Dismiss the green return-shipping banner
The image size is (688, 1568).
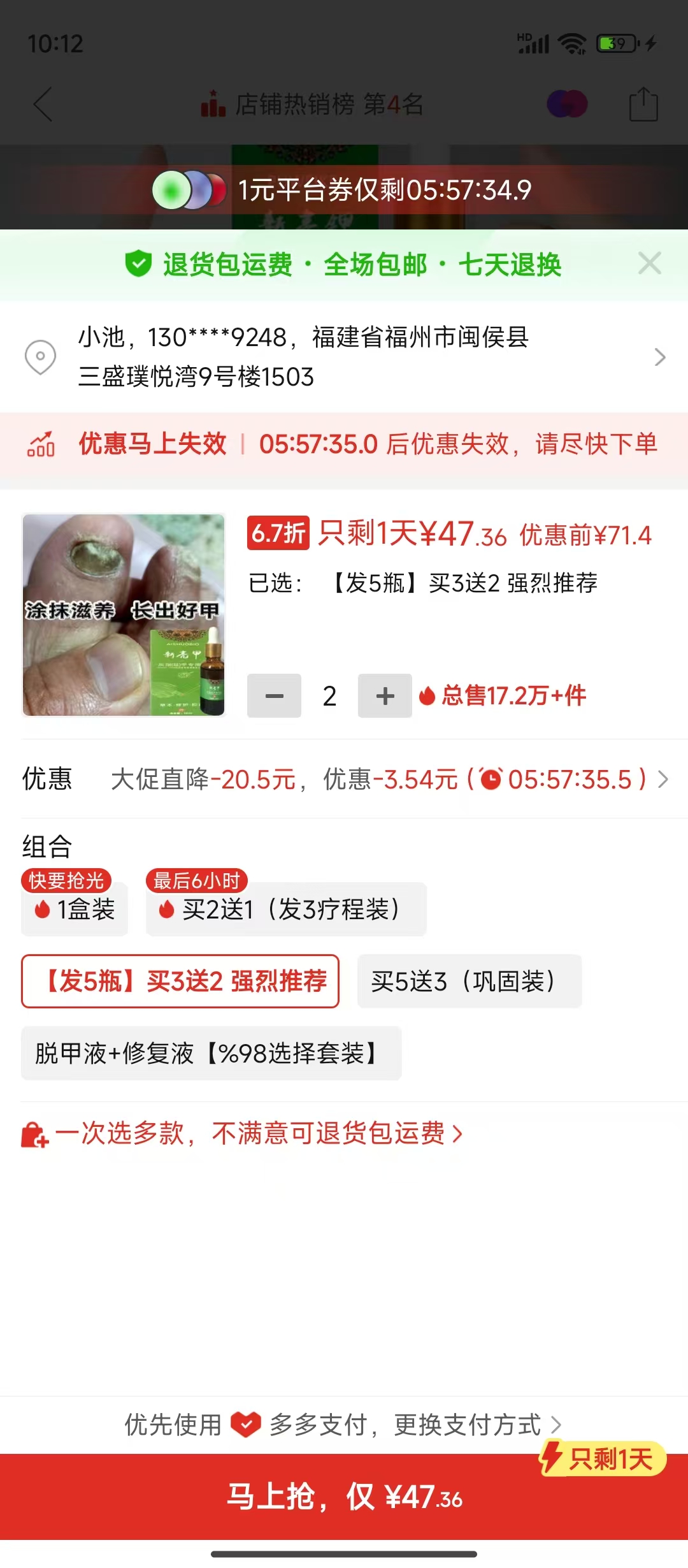649,263
